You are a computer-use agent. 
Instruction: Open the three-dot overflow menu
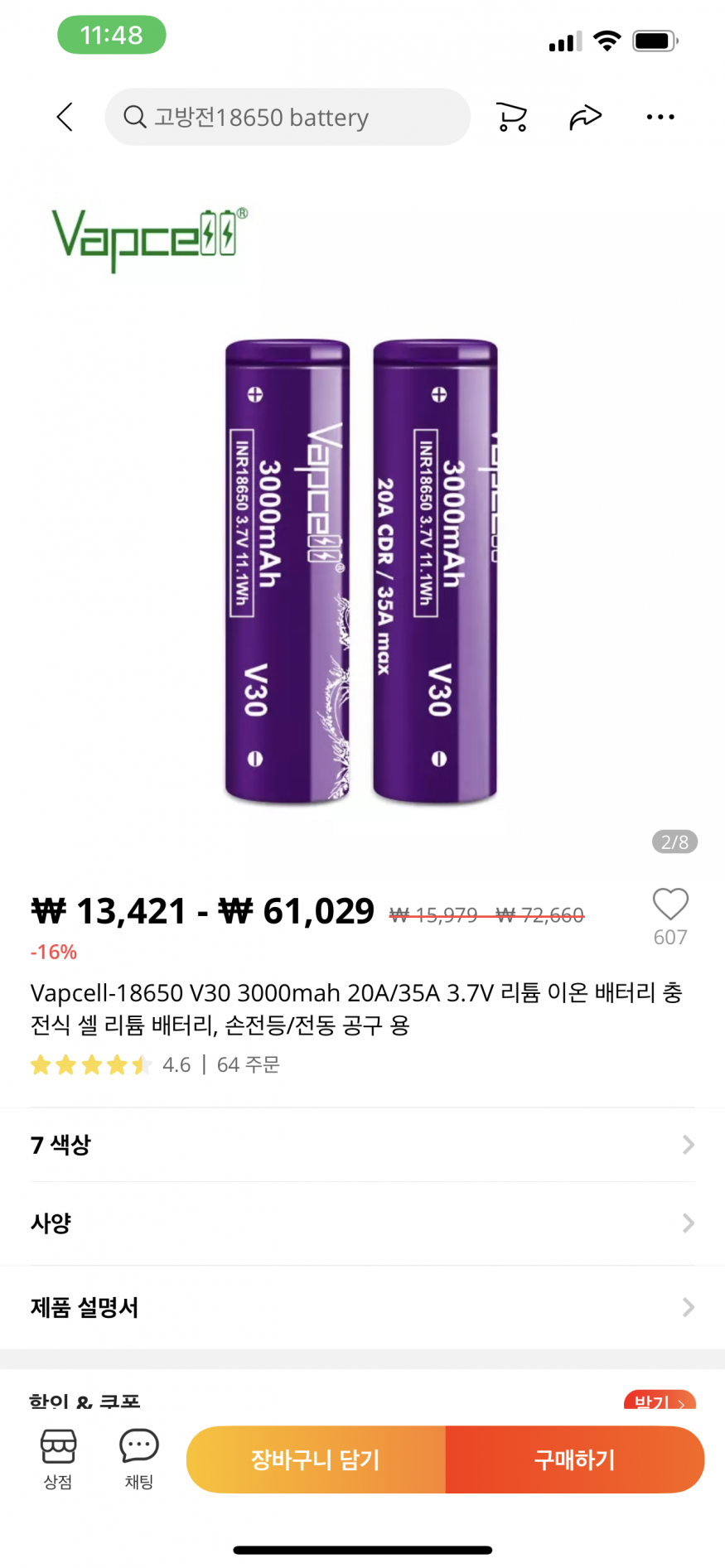click(660, 117)
